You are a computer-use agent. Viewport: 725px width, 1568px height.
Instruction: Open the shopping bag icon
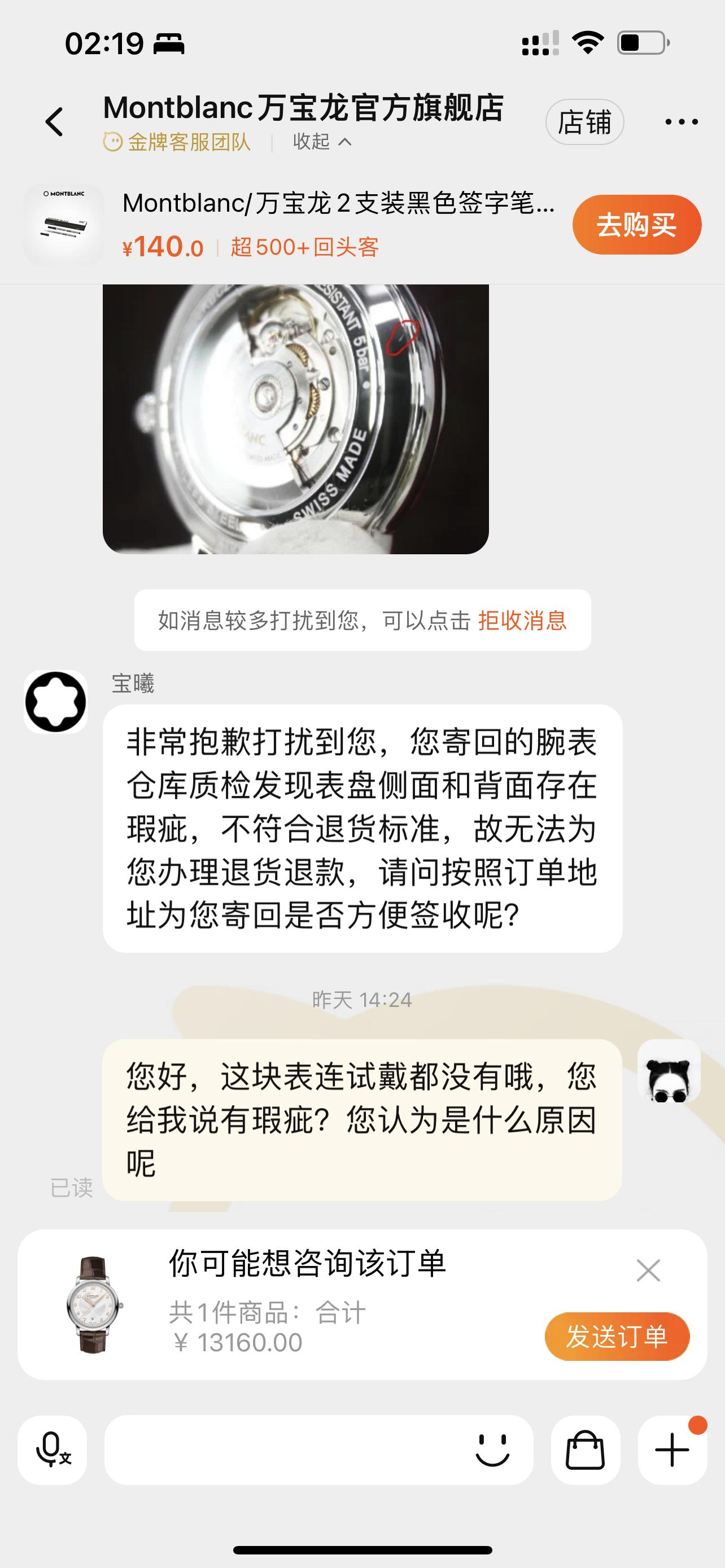(x=585, y=1449)
